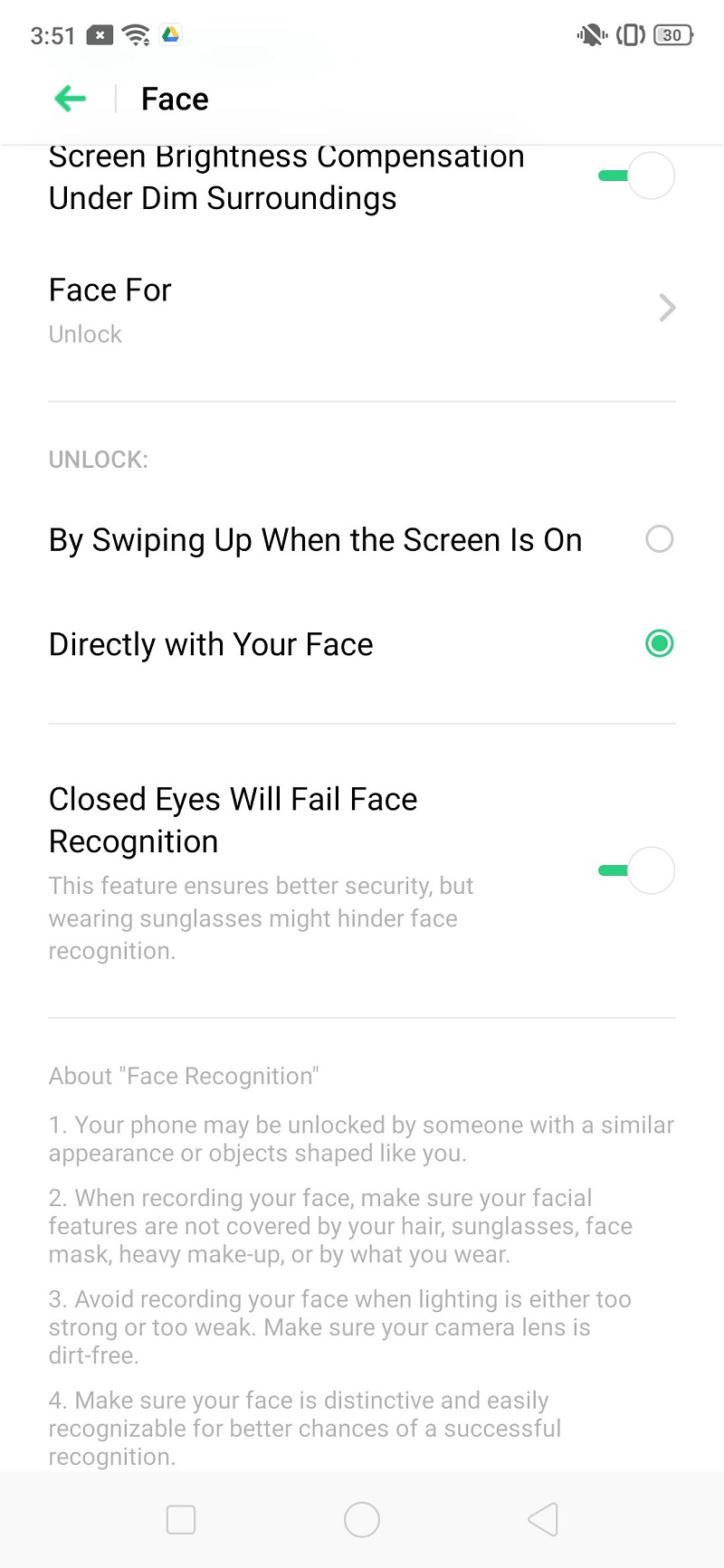
Task: Open recent apps with the square button
Action: pos(181,1519)
